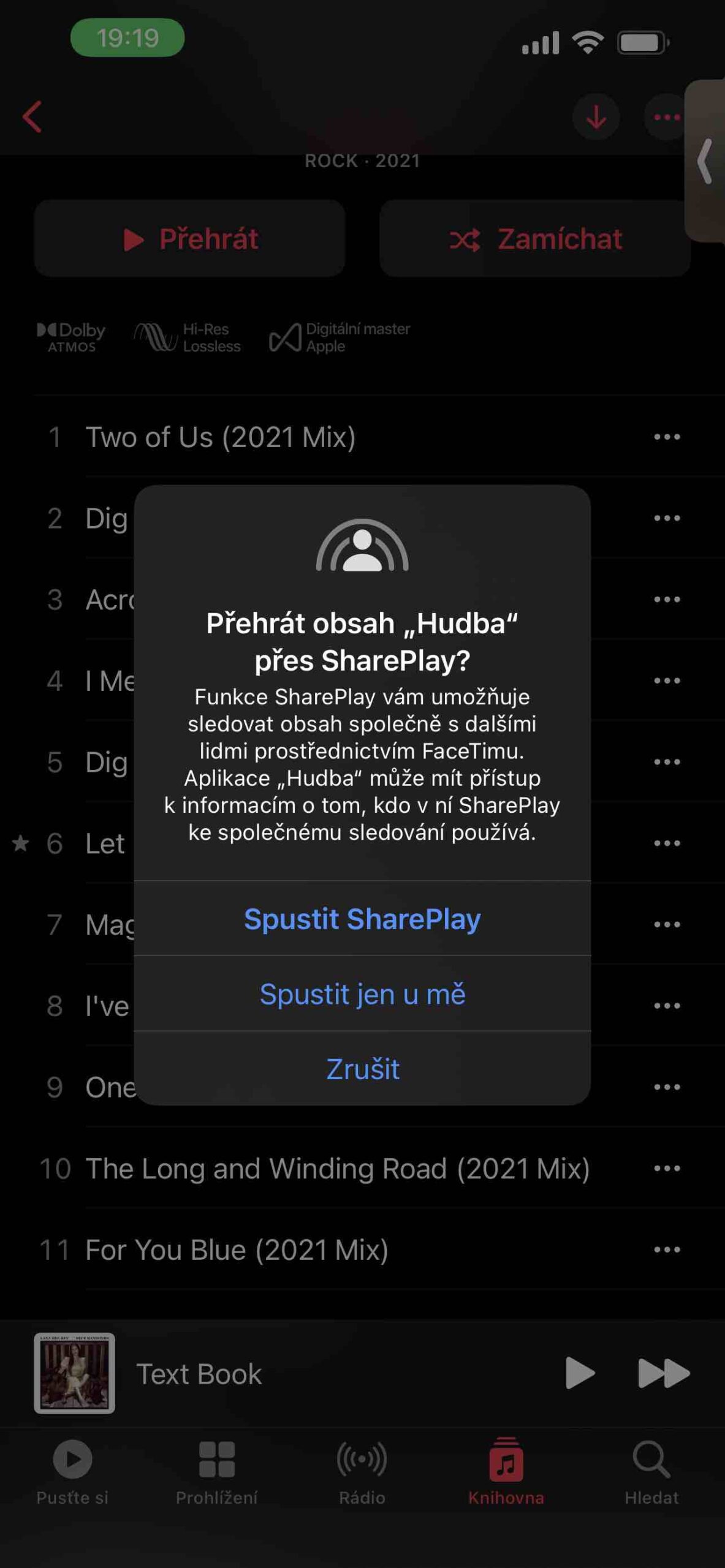Select track "For You Blue (2021 Mix)"
The width and height of the screenshot is (725, 1568).
237,1250
